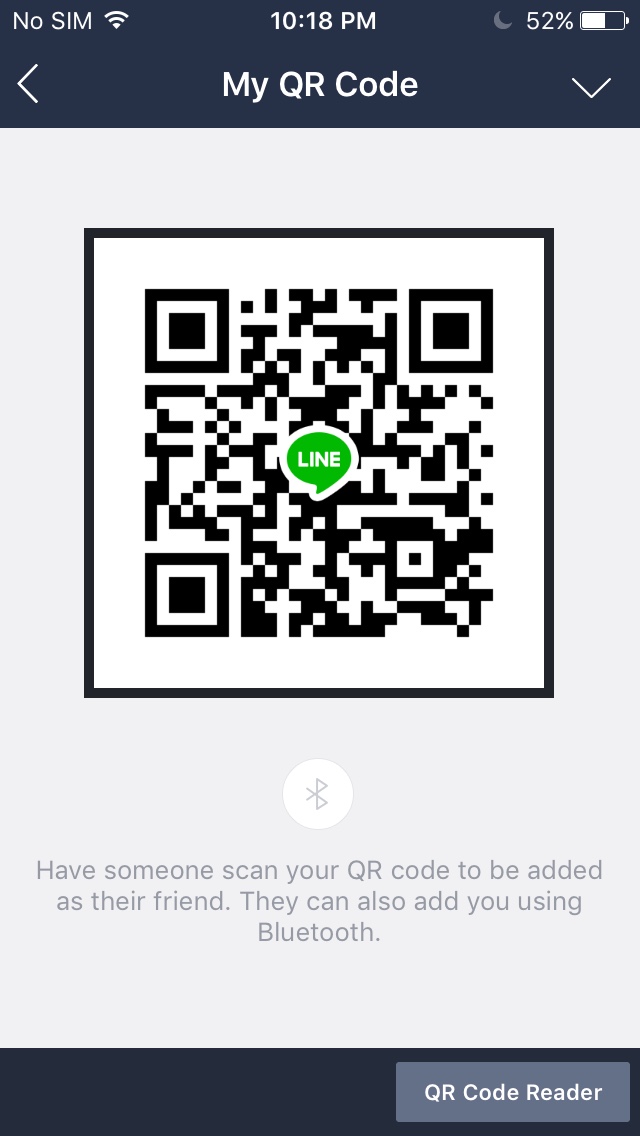Screen dimensions: 640x1136
Task: Open the QR Code Reader
Action: 513,1092
